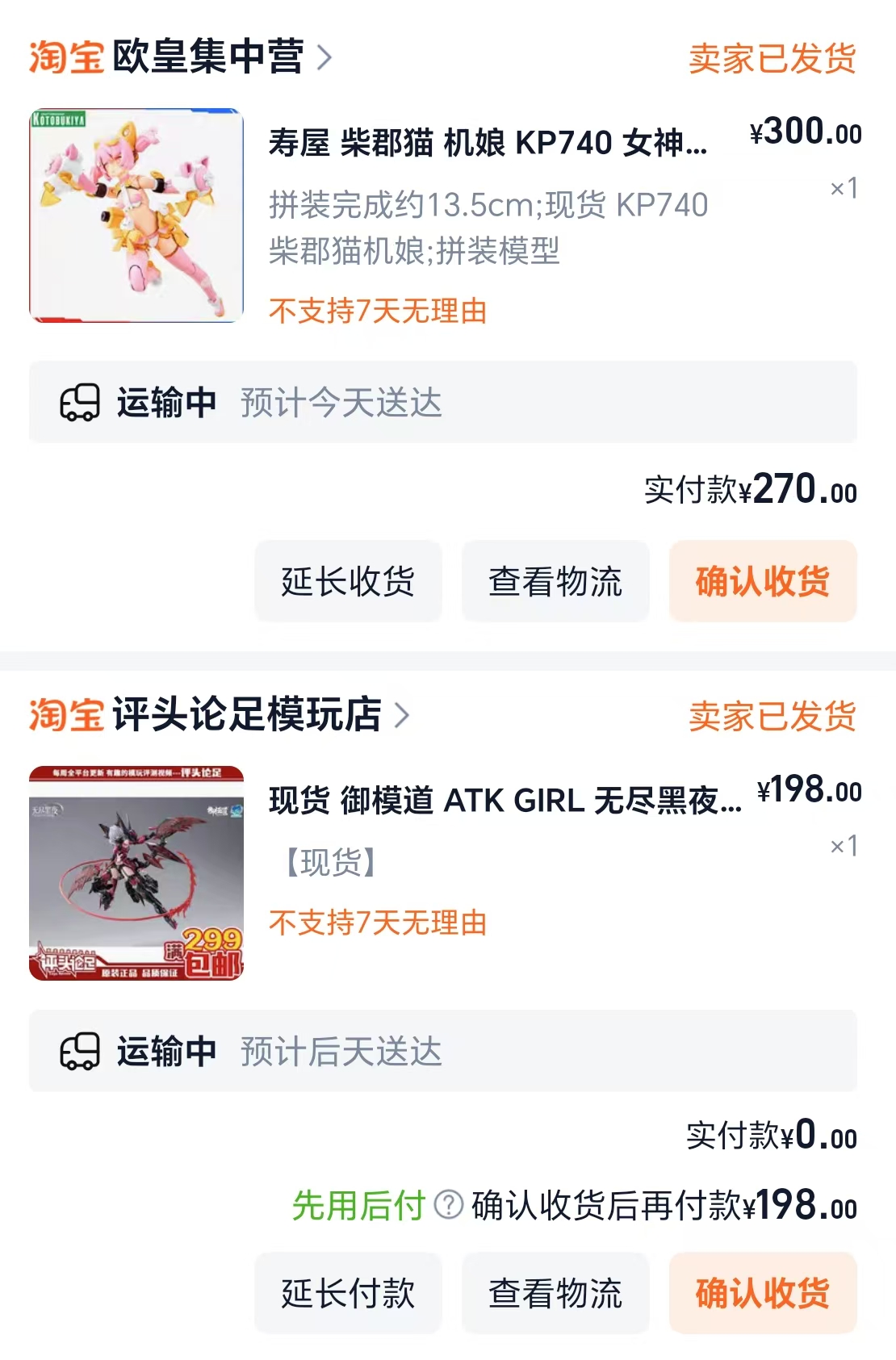
Task: Tap 延长付款 for the ATK GIRL order
Action: [x=348, y=1293]
